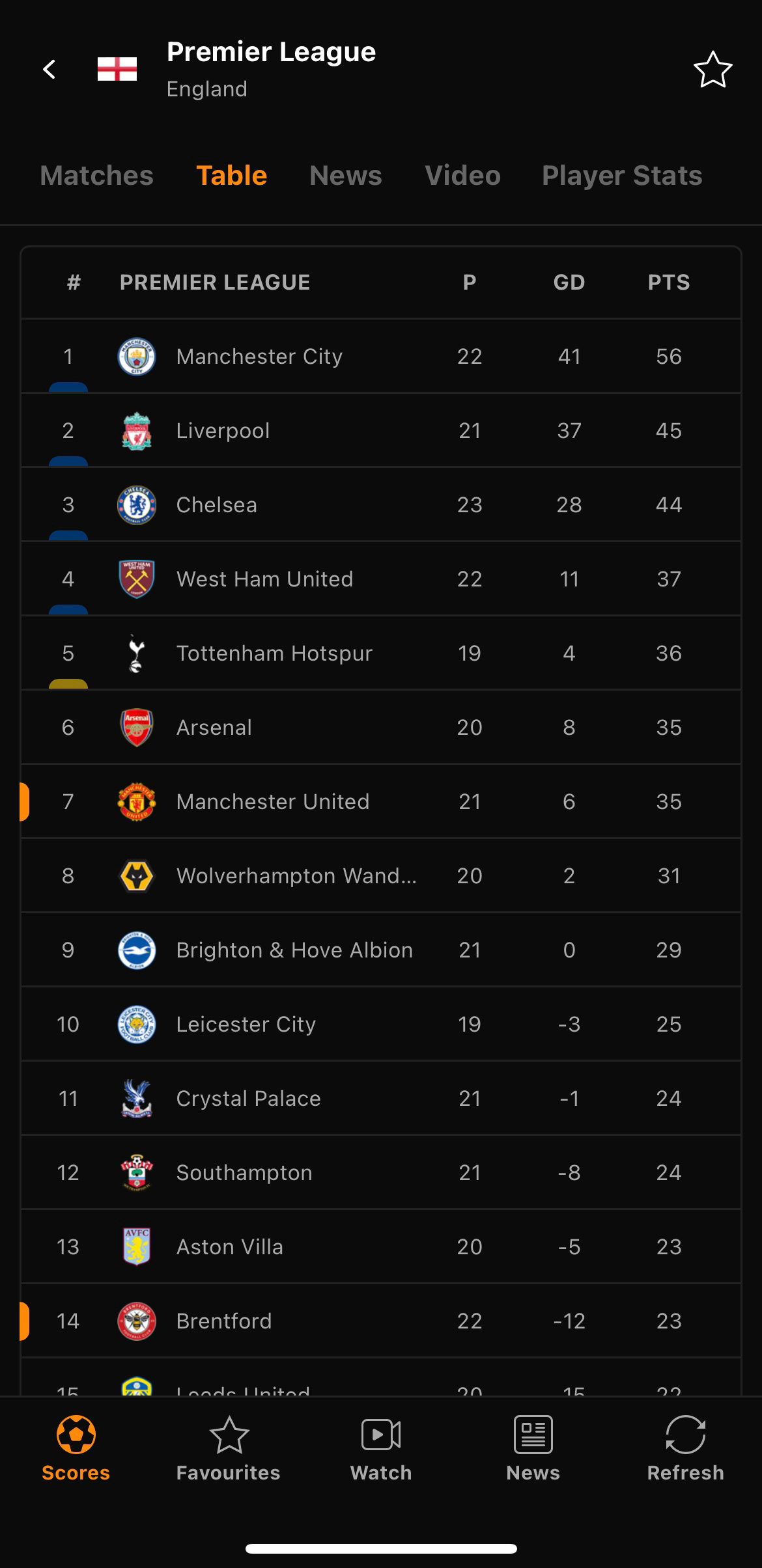The height and width of the screenshot is (1568, 762).
Task: Open Arsenal in the standings
Action: point(381,727)
